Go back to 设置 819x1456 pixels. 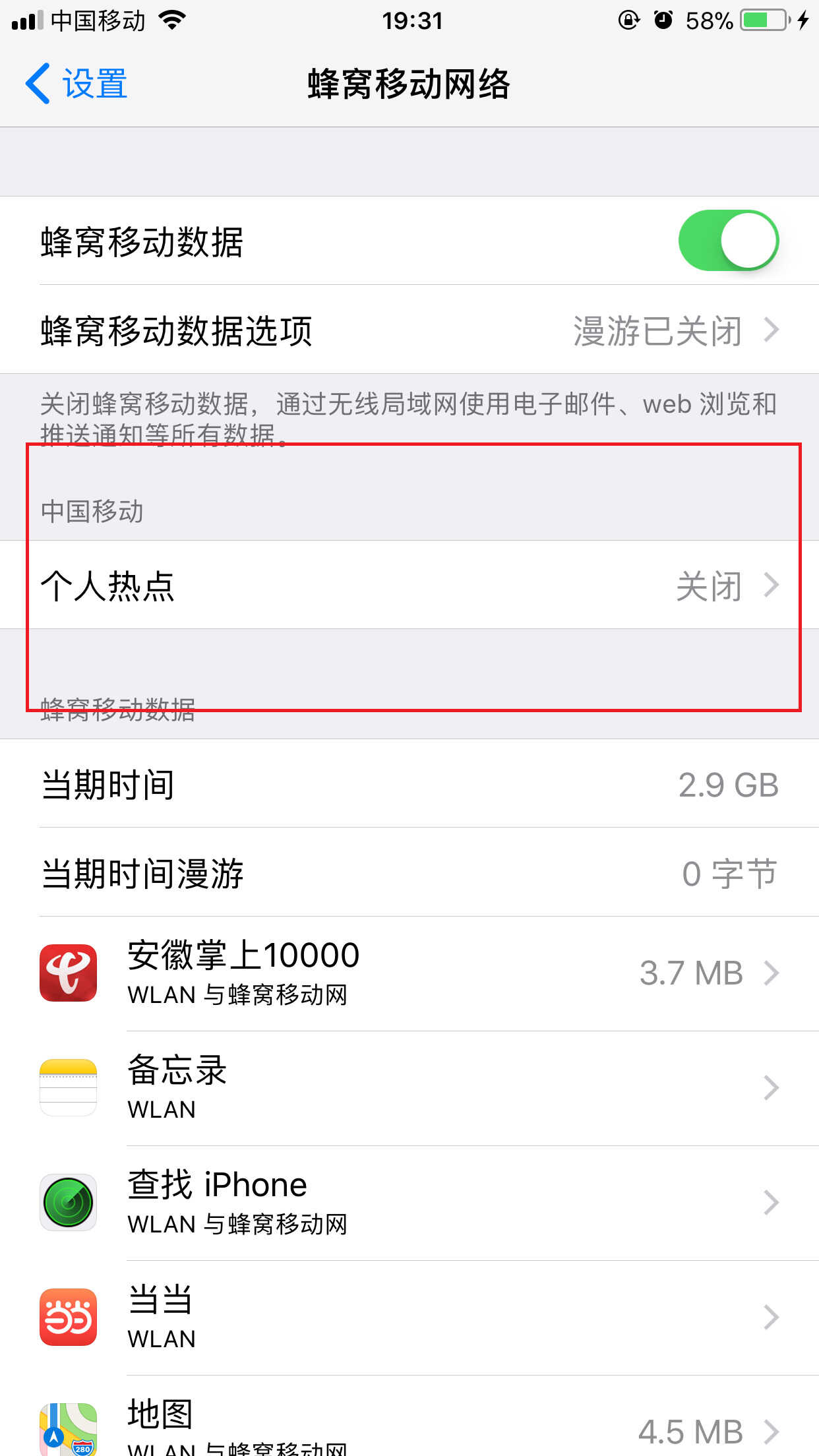(x=76, y=84)
